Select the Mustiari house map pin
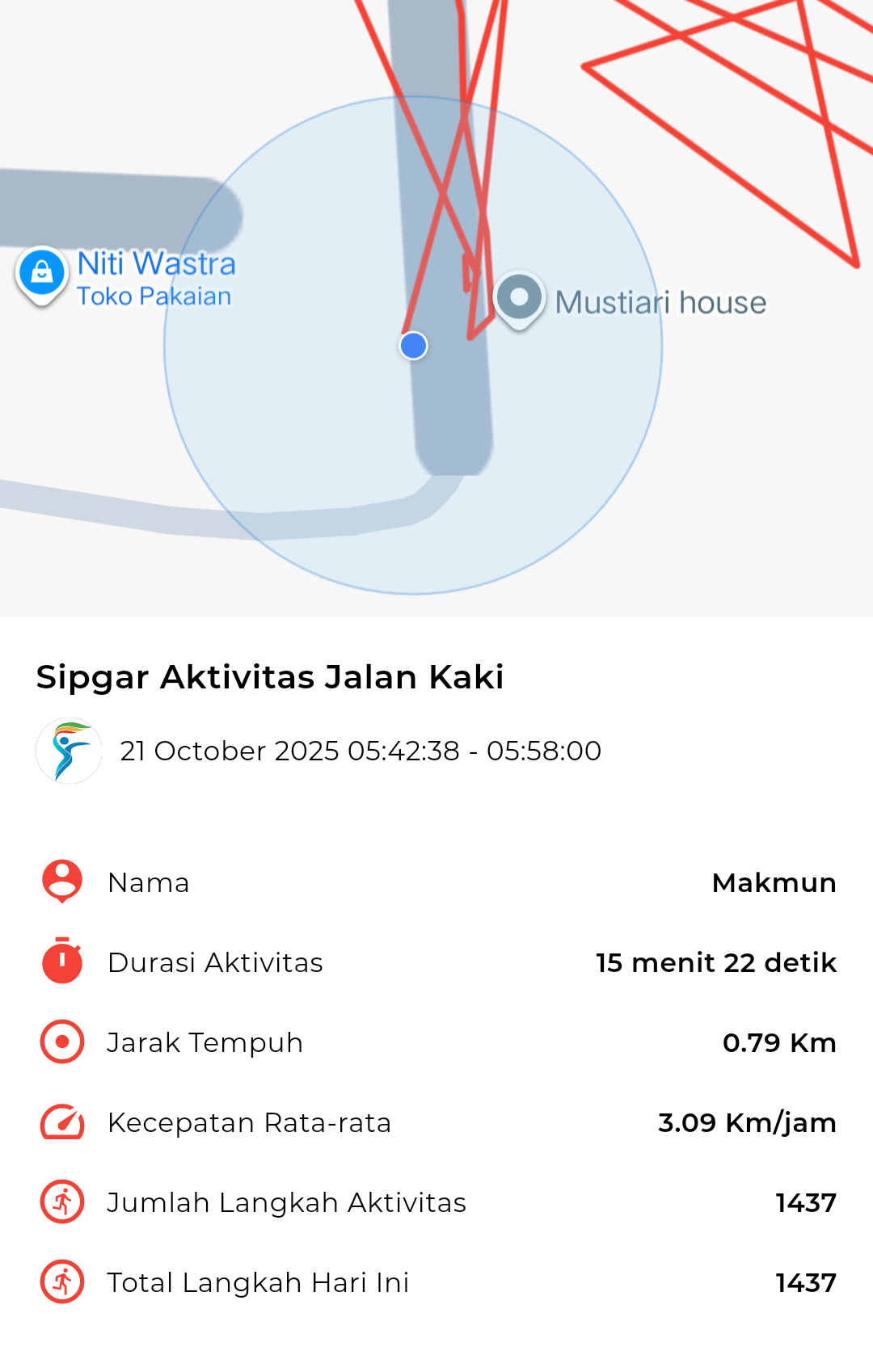The height and width of the screenshot is (1372, 873). click(519, 297)
